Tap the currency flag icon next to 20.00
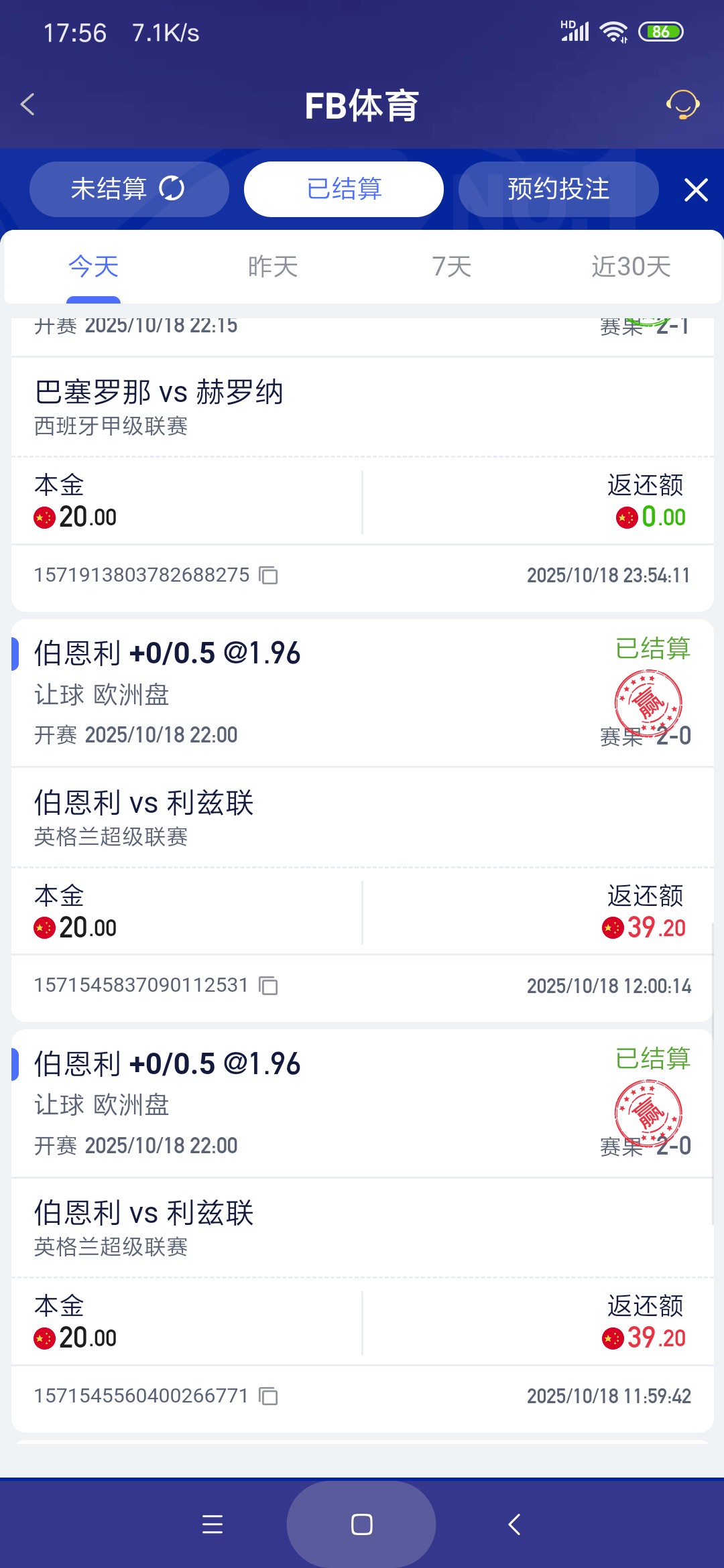Image resolution: width=724 pixels, height=1568 pixels. tap(44, 516)
